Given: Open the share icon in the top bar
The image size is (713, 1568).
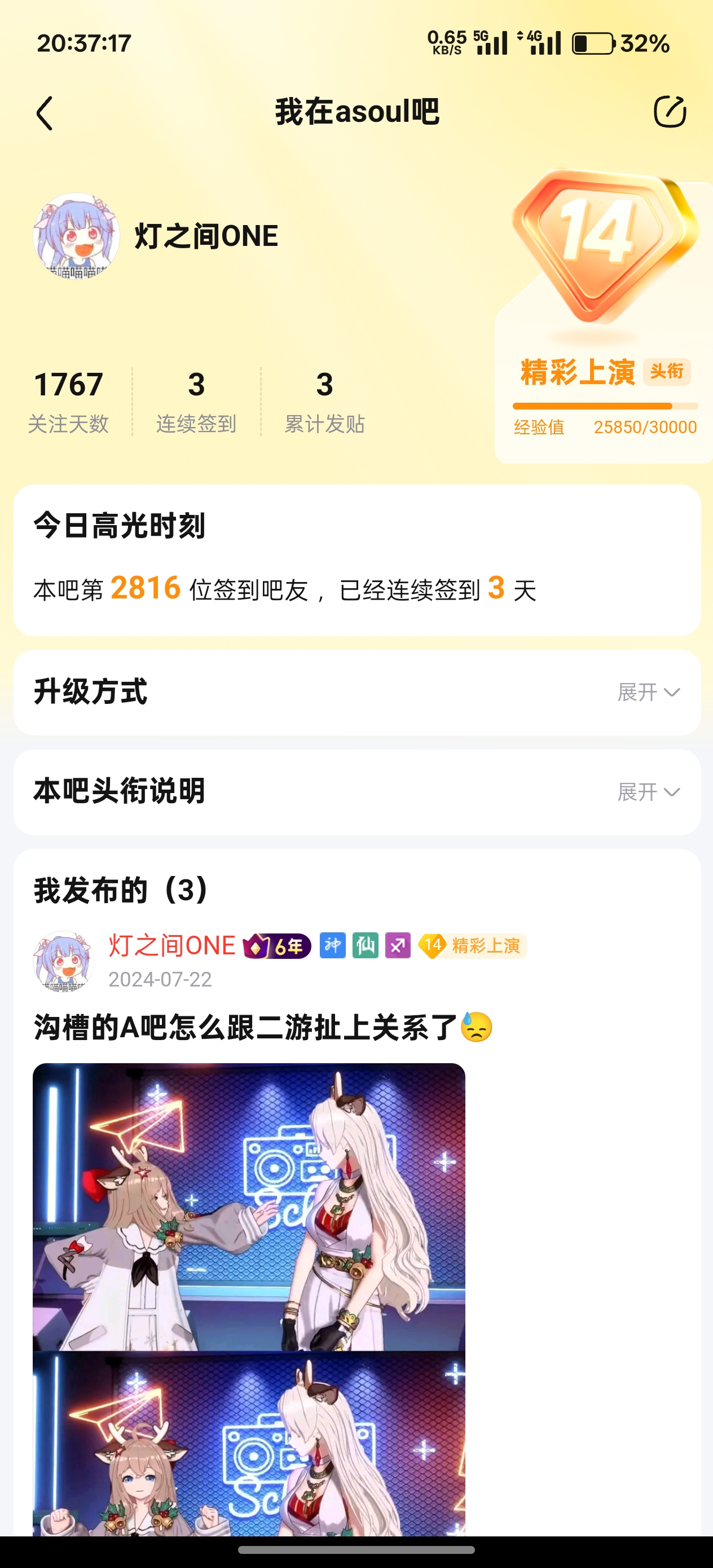Looking at the screenshot, I should [x=669, y=112].
